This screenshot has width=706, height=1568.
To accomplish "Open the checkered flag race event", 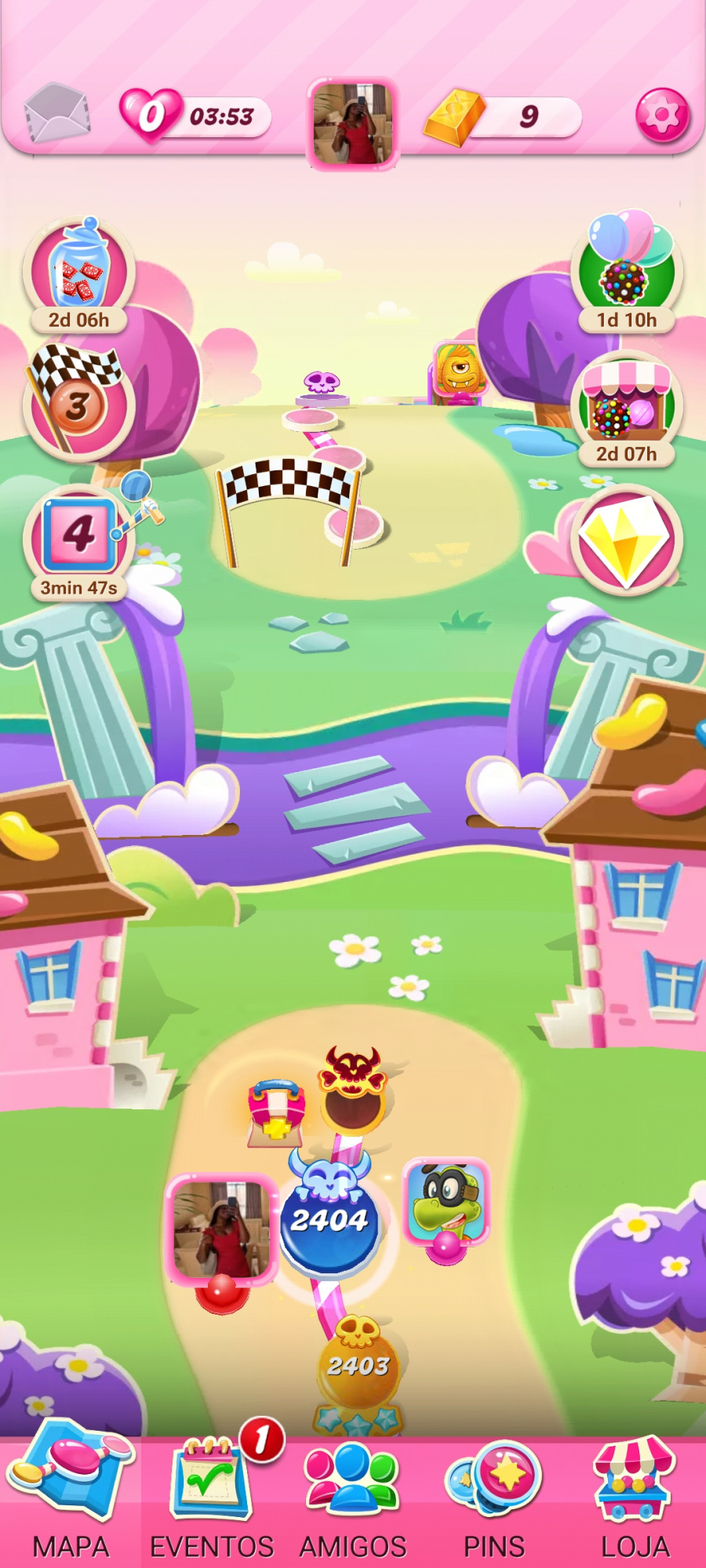I will pyautogui.click(x=77, y=401).
